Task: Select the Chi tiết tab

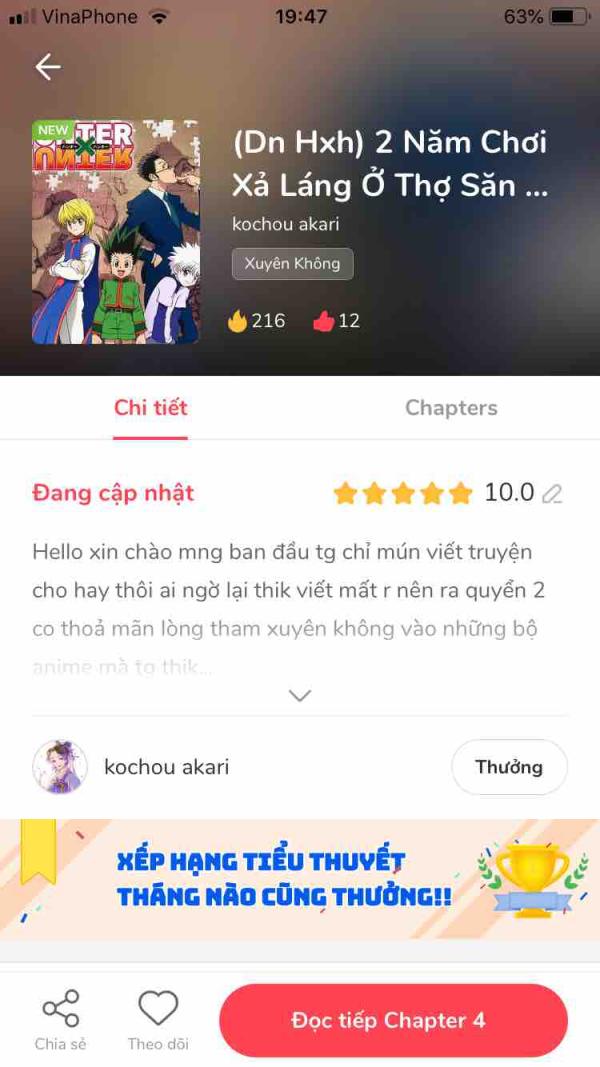Action: point(150,408)
